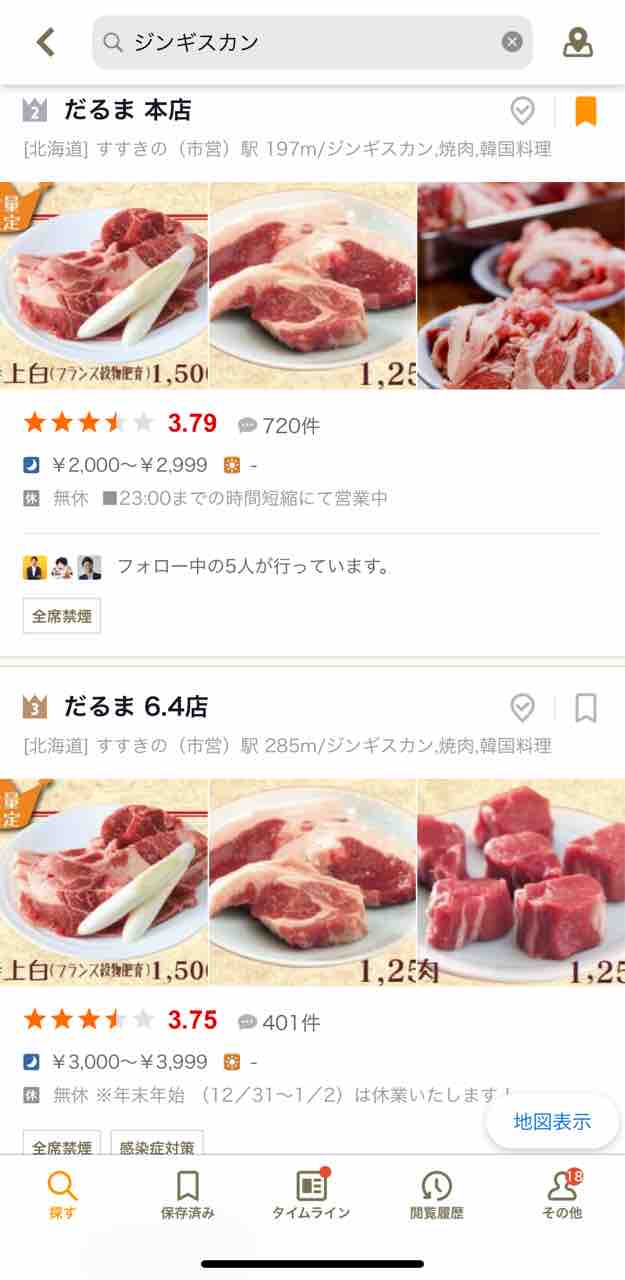Open the map pin icon at top right
625x1280 pixels.
tap(577, 42)
